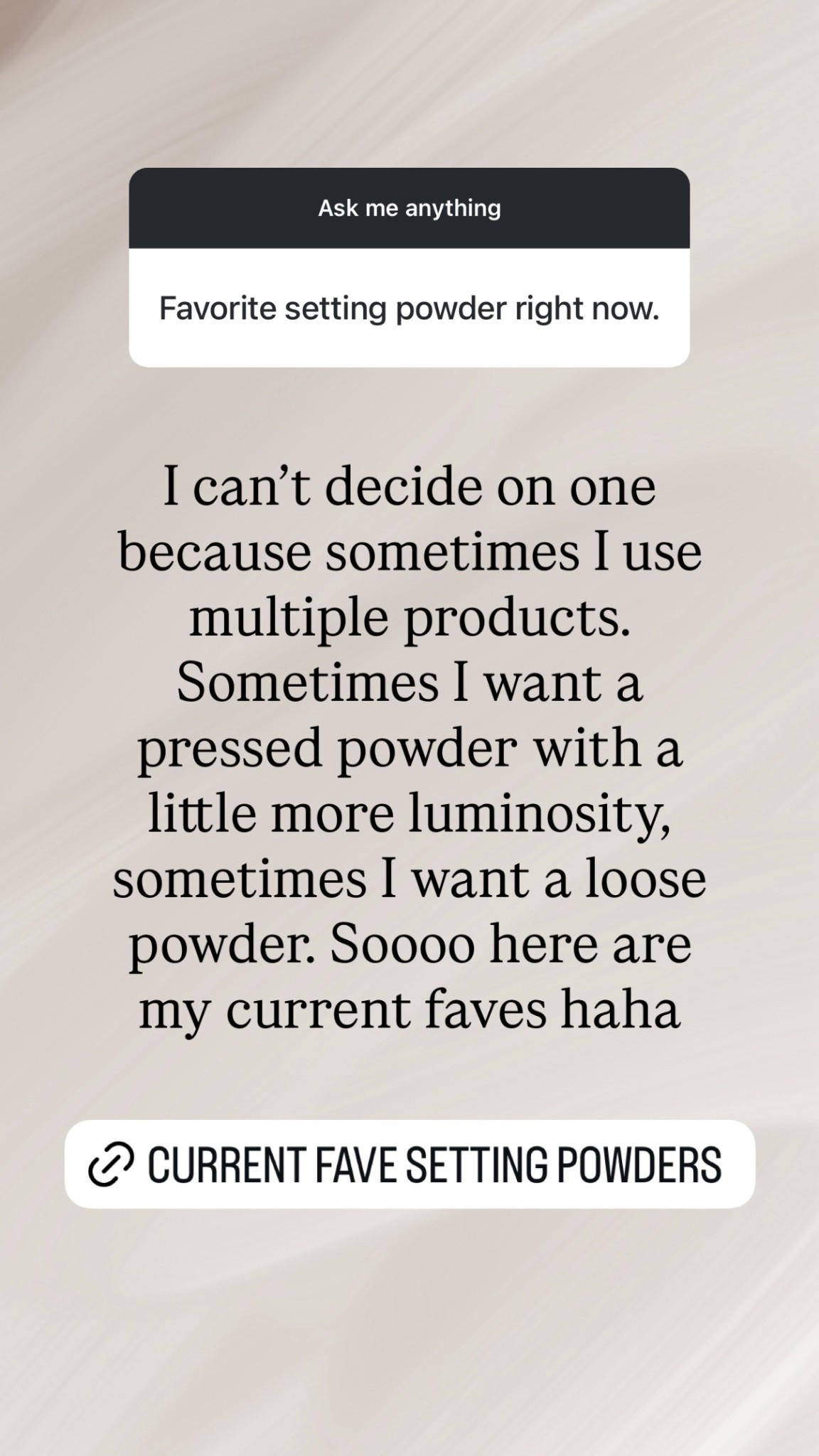Tap 'Favorite setting powder right now.' text
The height and width of the screenshot is (1456, 819).
click(409, 309)
